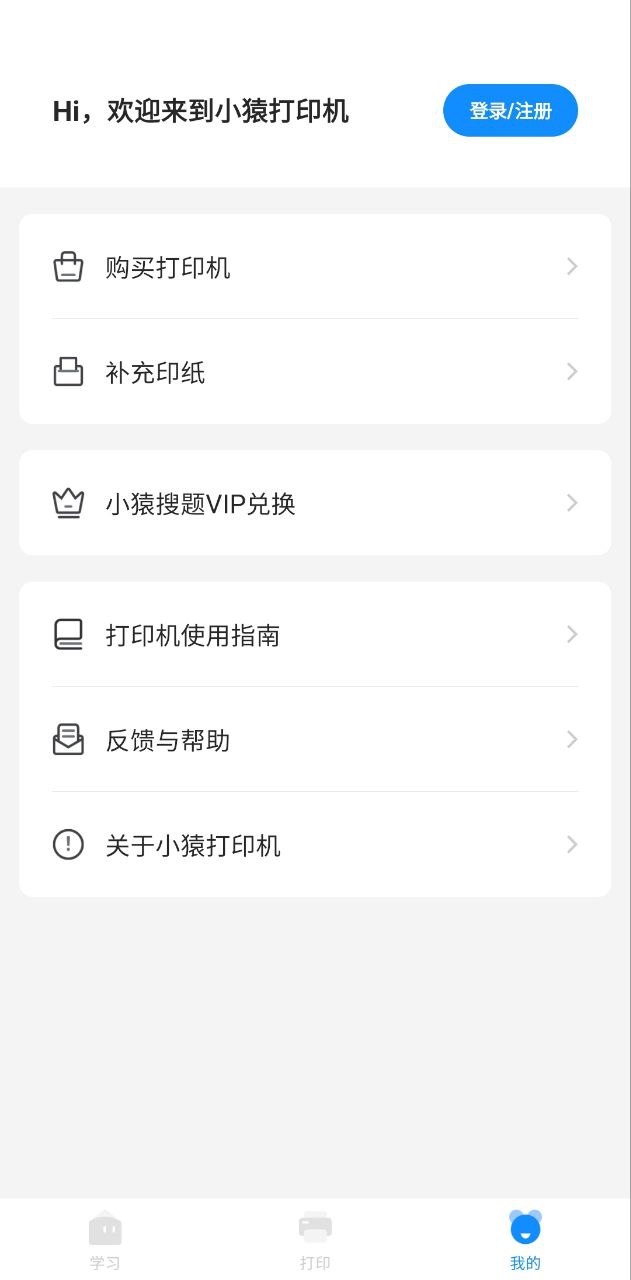Select the 我的 tab
The image size is (631, 1280).
tap(525, 1240)
